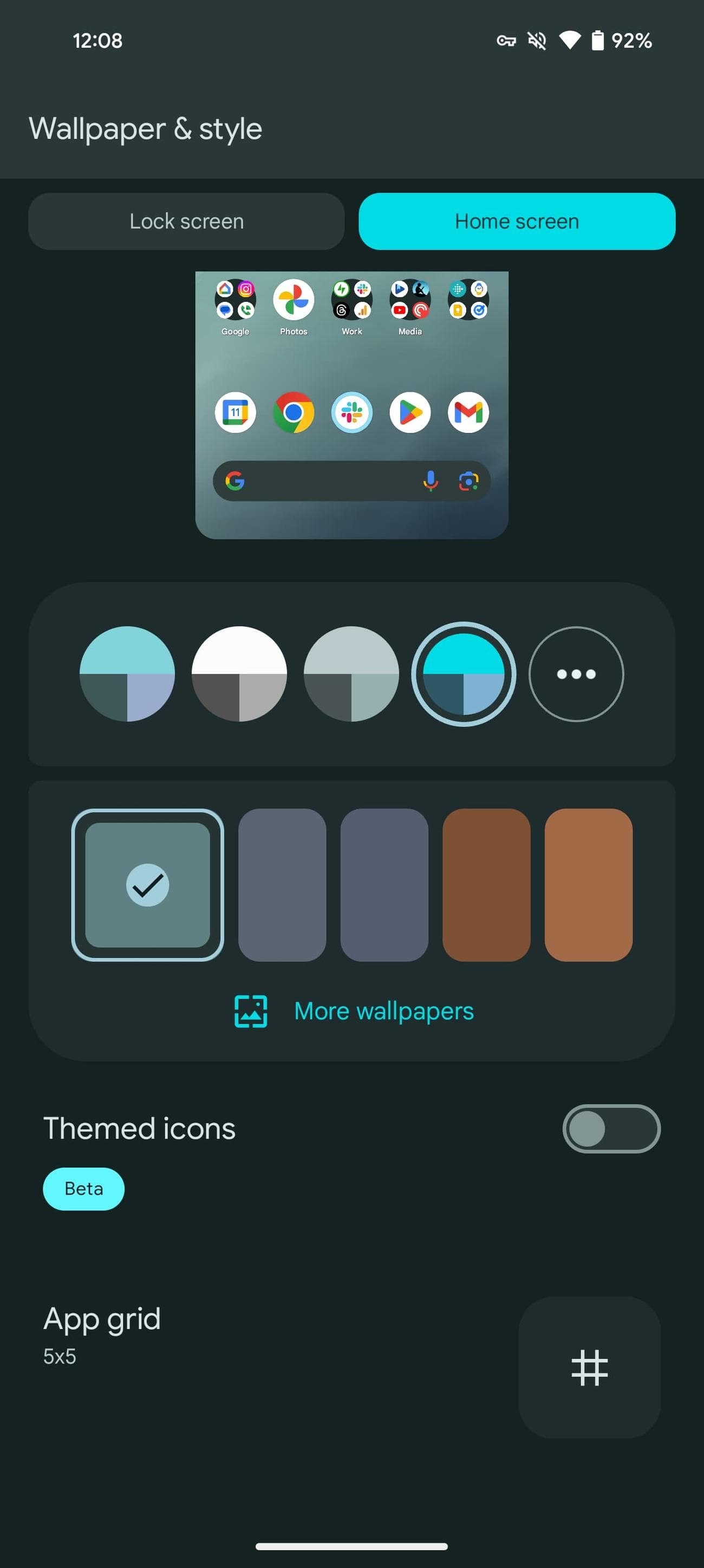Pick the first slate gray wallpaper

[282, 885]
